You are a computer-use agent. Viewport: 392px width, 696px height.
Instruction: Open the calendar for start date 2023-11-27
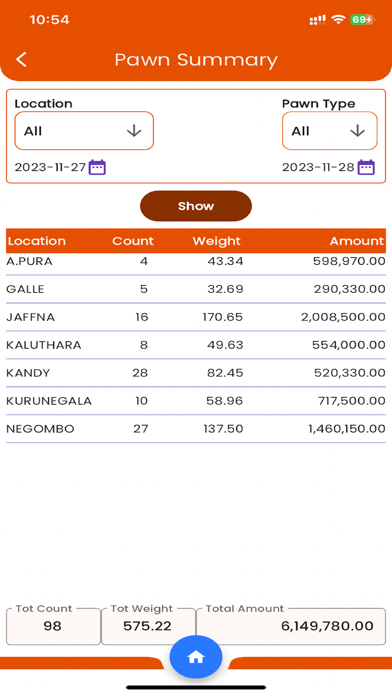[x=97, y=167]
